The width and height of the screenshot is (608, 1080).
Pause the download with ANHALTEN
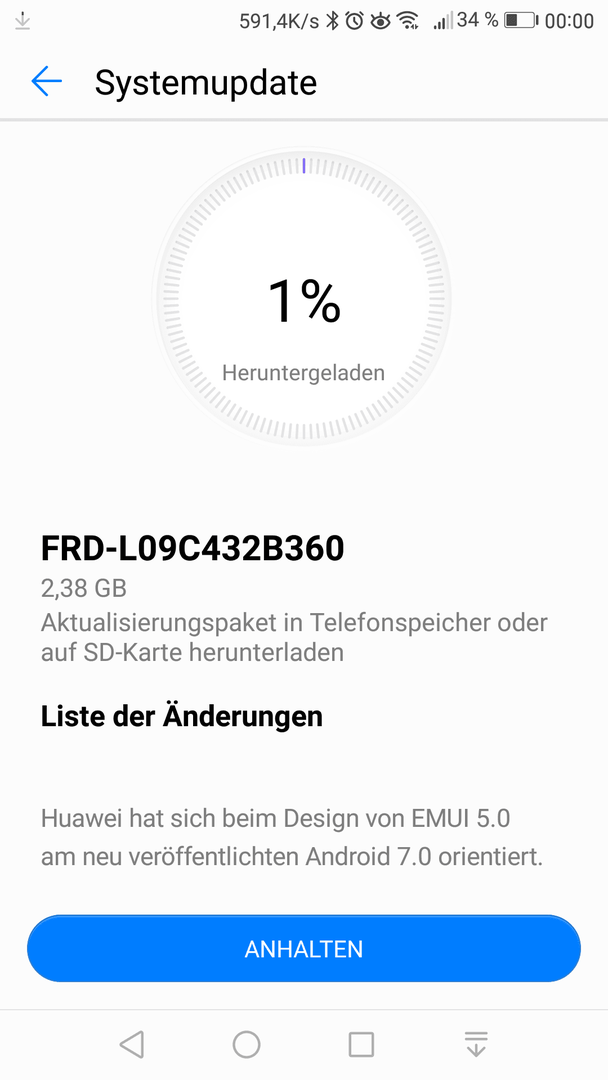(304, 949)
